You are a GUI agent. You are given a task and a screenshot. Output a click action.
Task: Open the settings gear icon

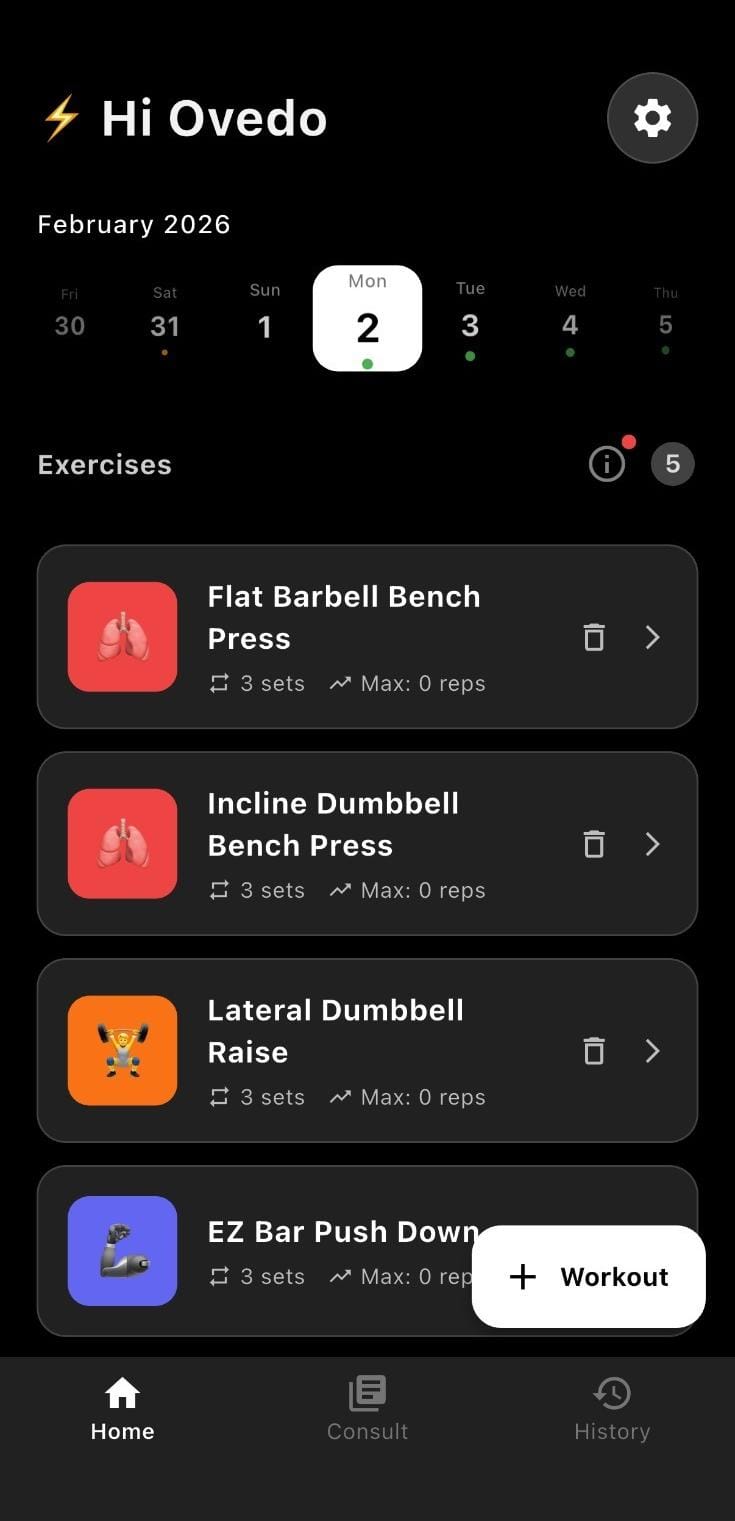pos(652,117)
